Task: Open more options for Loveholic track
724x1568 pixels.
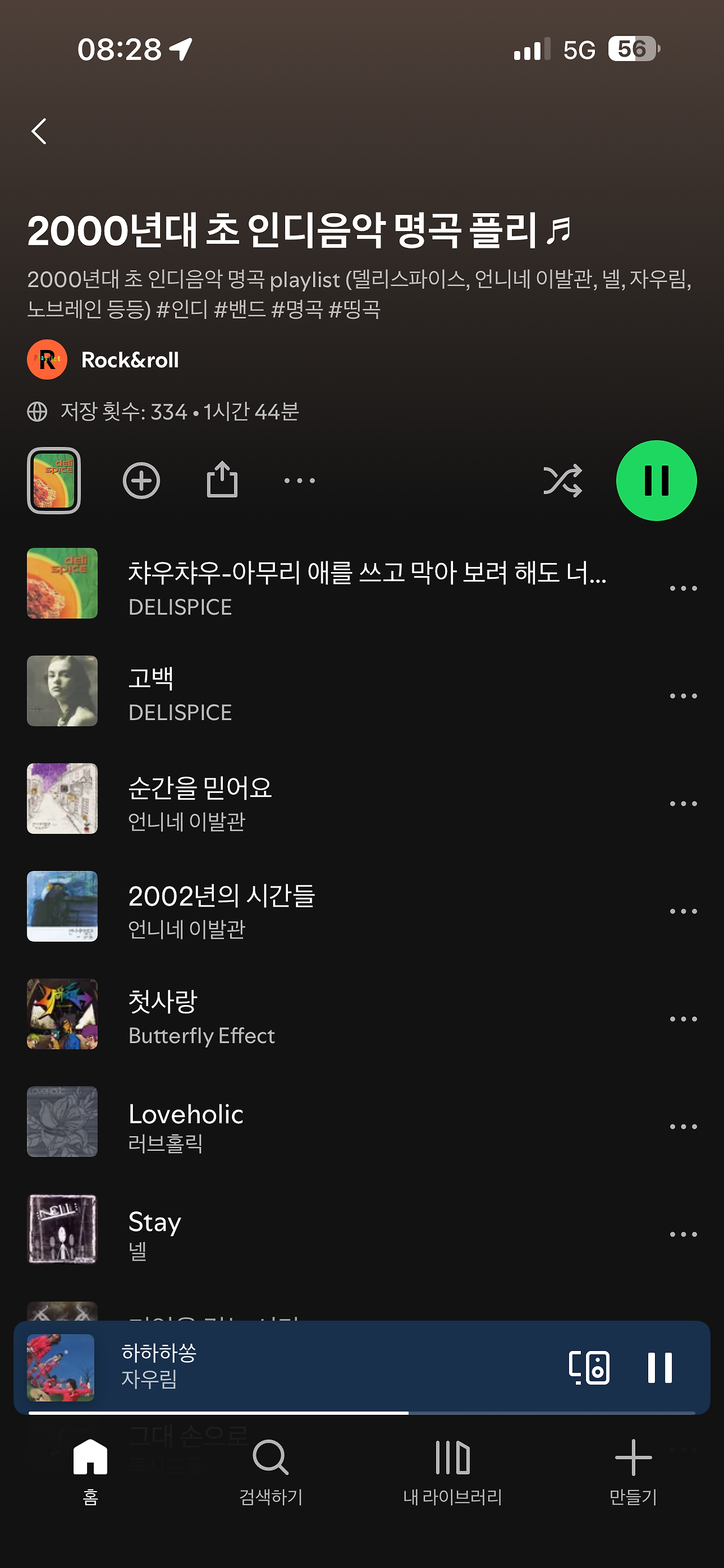Action: pos(683,1127)
